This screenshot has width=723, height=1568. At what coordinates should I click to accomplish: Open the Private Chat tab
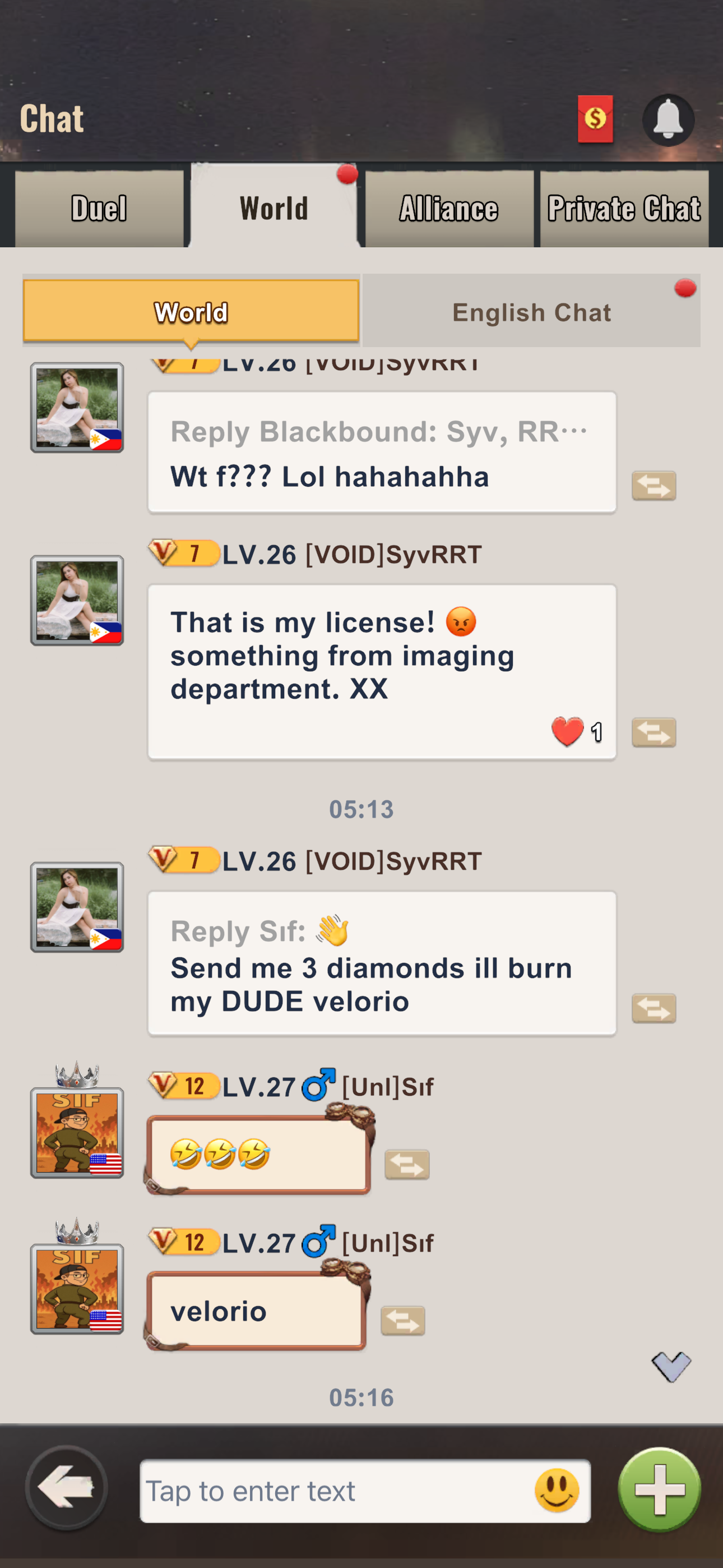click(624, 209)
